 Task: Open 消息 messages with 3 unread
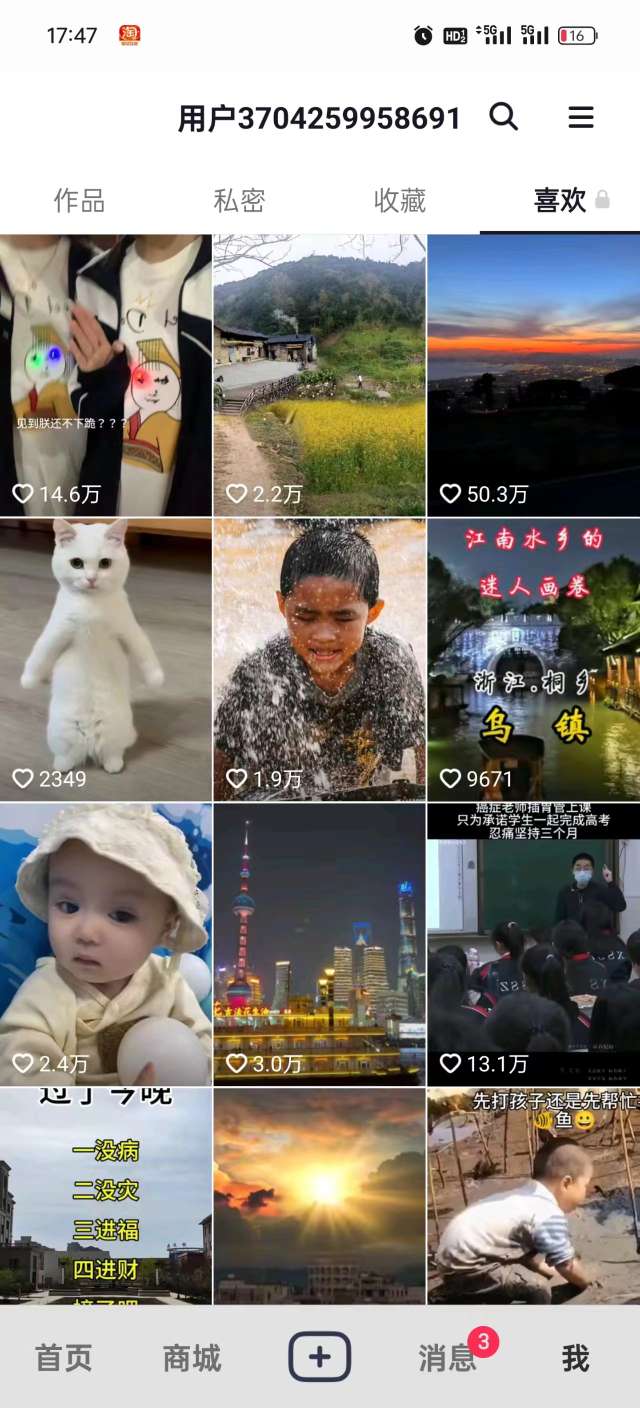coord(448,1357)
